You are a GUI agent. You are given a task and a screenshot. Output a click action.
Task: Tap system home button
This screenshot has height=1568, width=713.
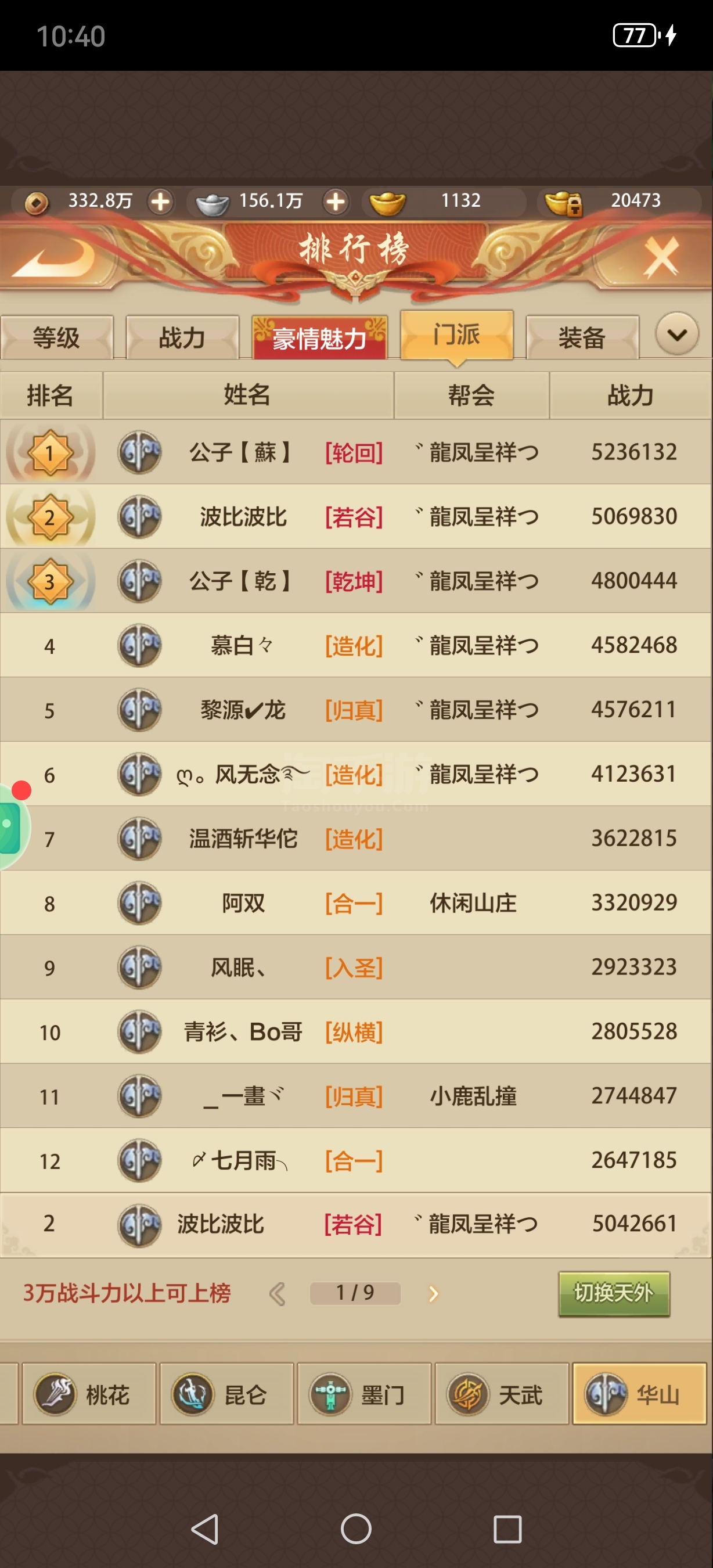(x=356, y=1529)
